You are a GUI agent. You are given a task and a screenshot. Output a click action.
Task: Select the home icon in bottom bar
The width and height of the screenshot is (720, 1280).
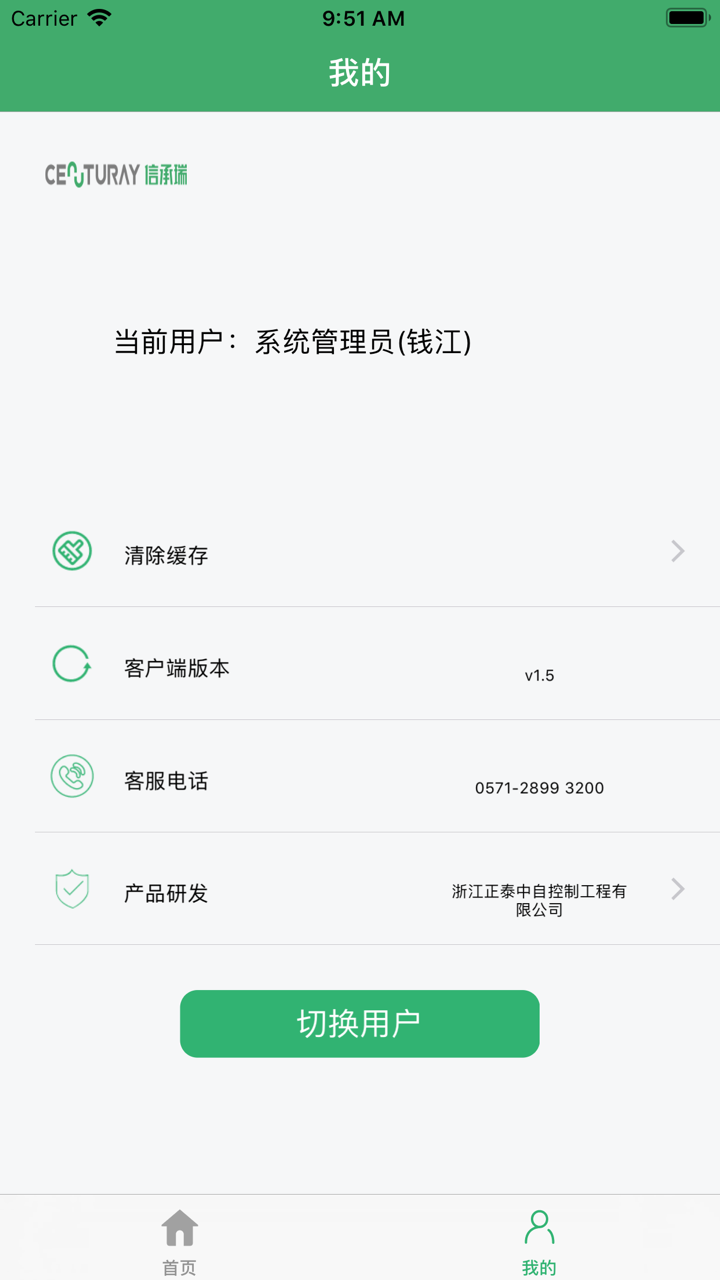179,1227
